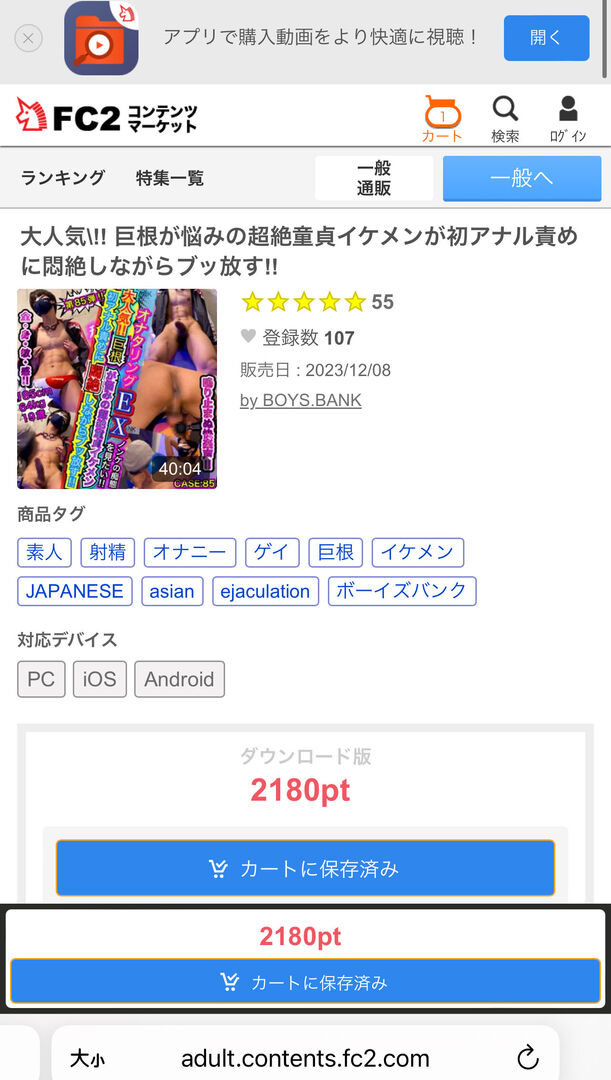This screenshot has width=611, height=1080.
Task: Open the 検索 search icon
Action: coord(505,119)
